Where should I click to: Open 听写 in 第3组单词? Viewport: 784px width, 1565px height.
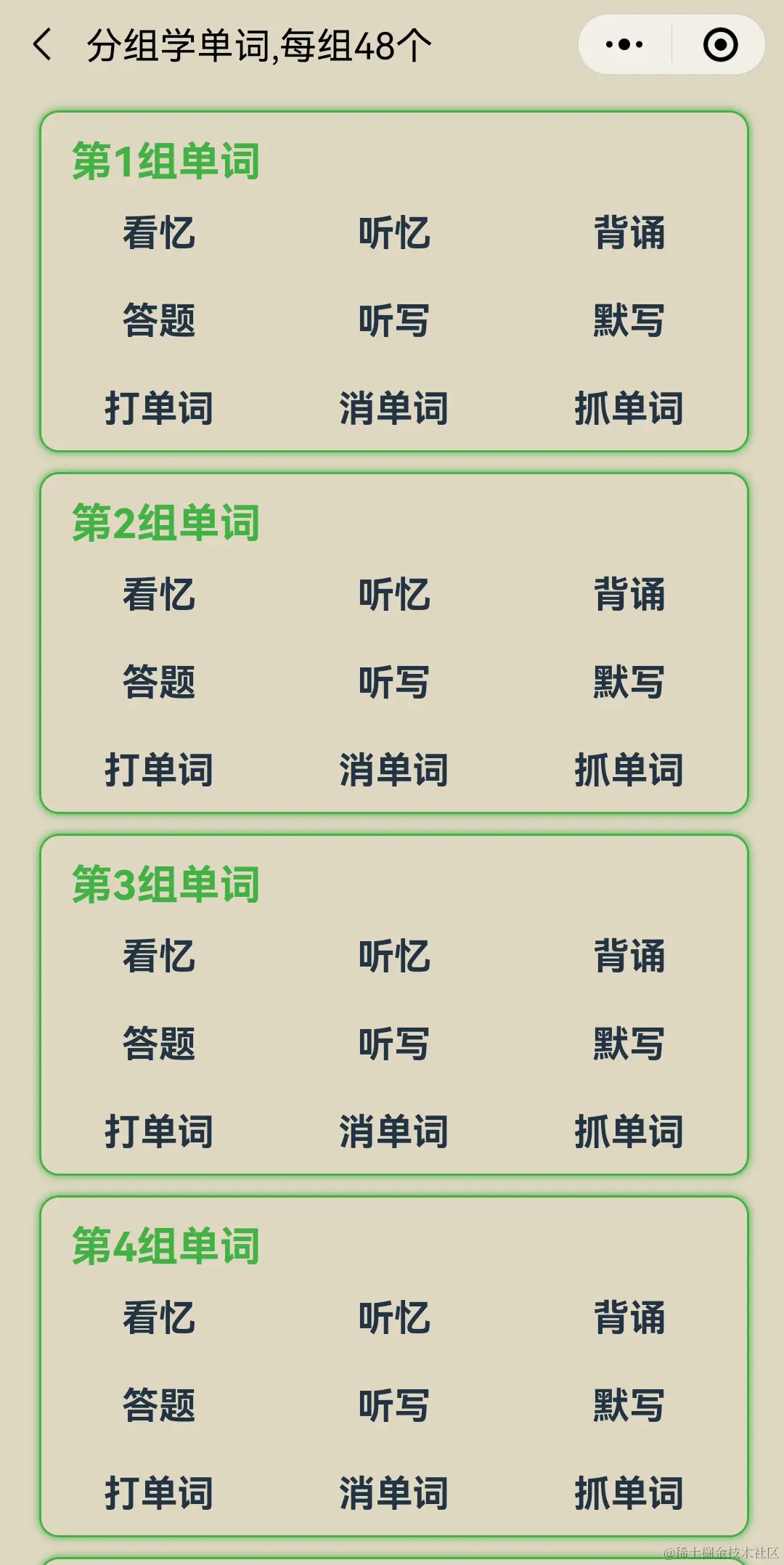point(393,1044)
